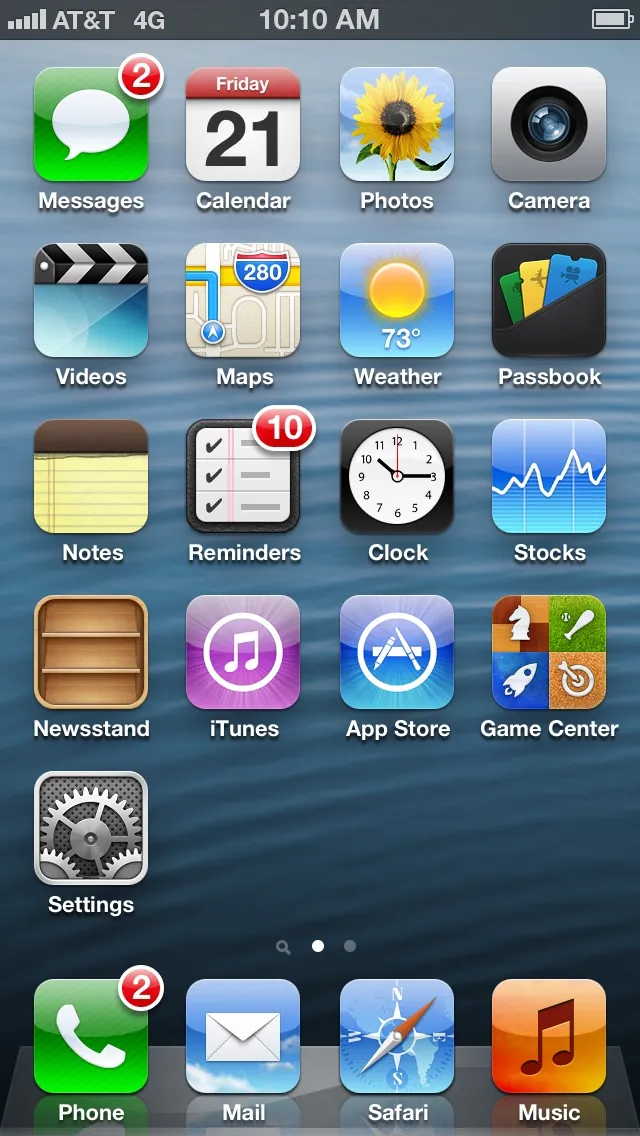Open the Notes app

pyautogui.click(x=91, y=476)
